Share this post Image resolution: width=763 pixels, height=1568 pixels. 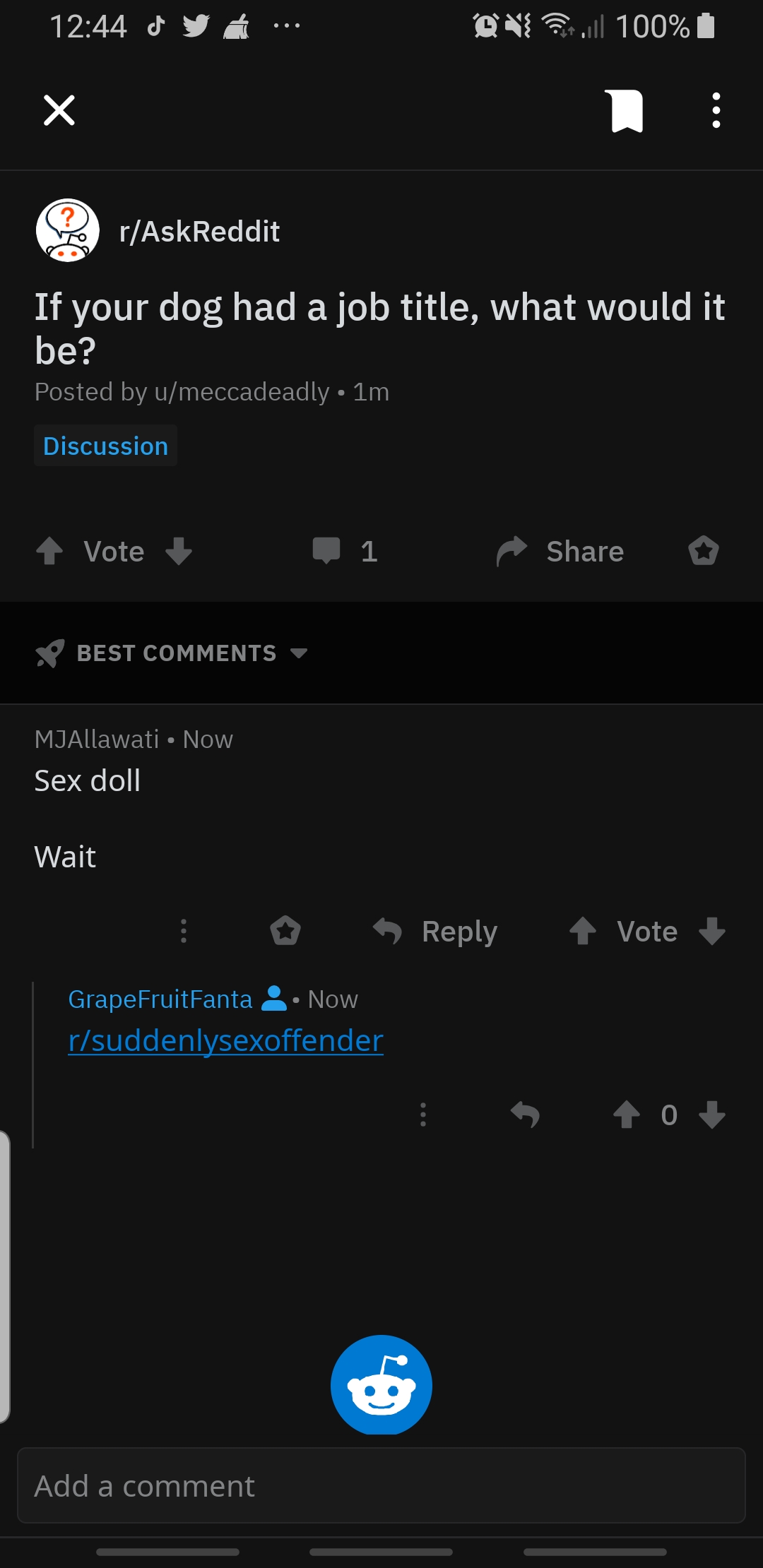point(561,551)
